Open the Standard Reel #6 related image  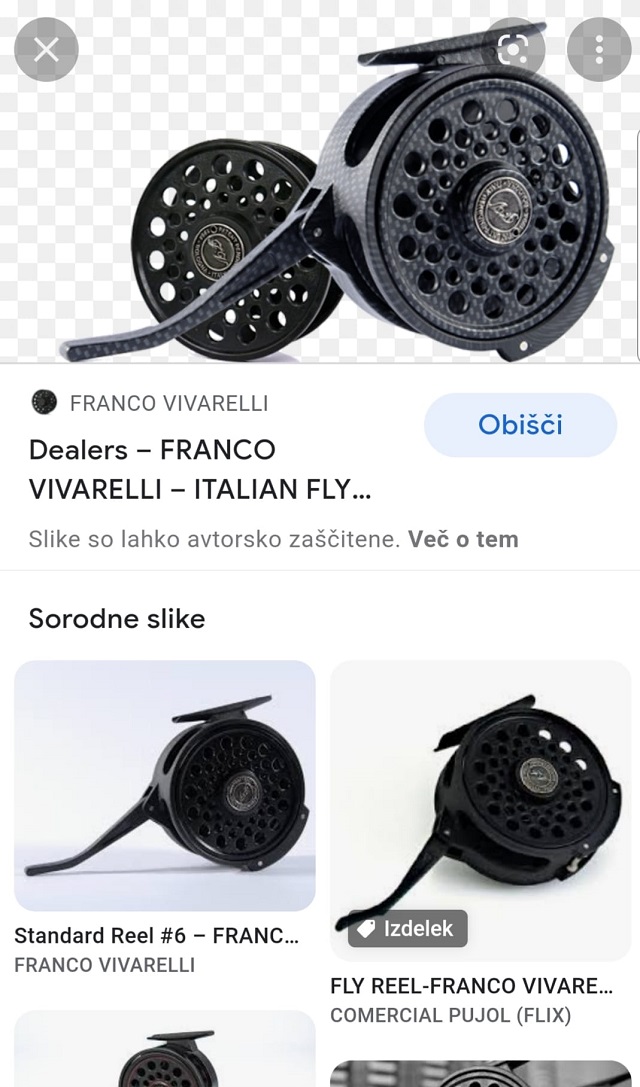pyautogui.click(x=165, y=785)
